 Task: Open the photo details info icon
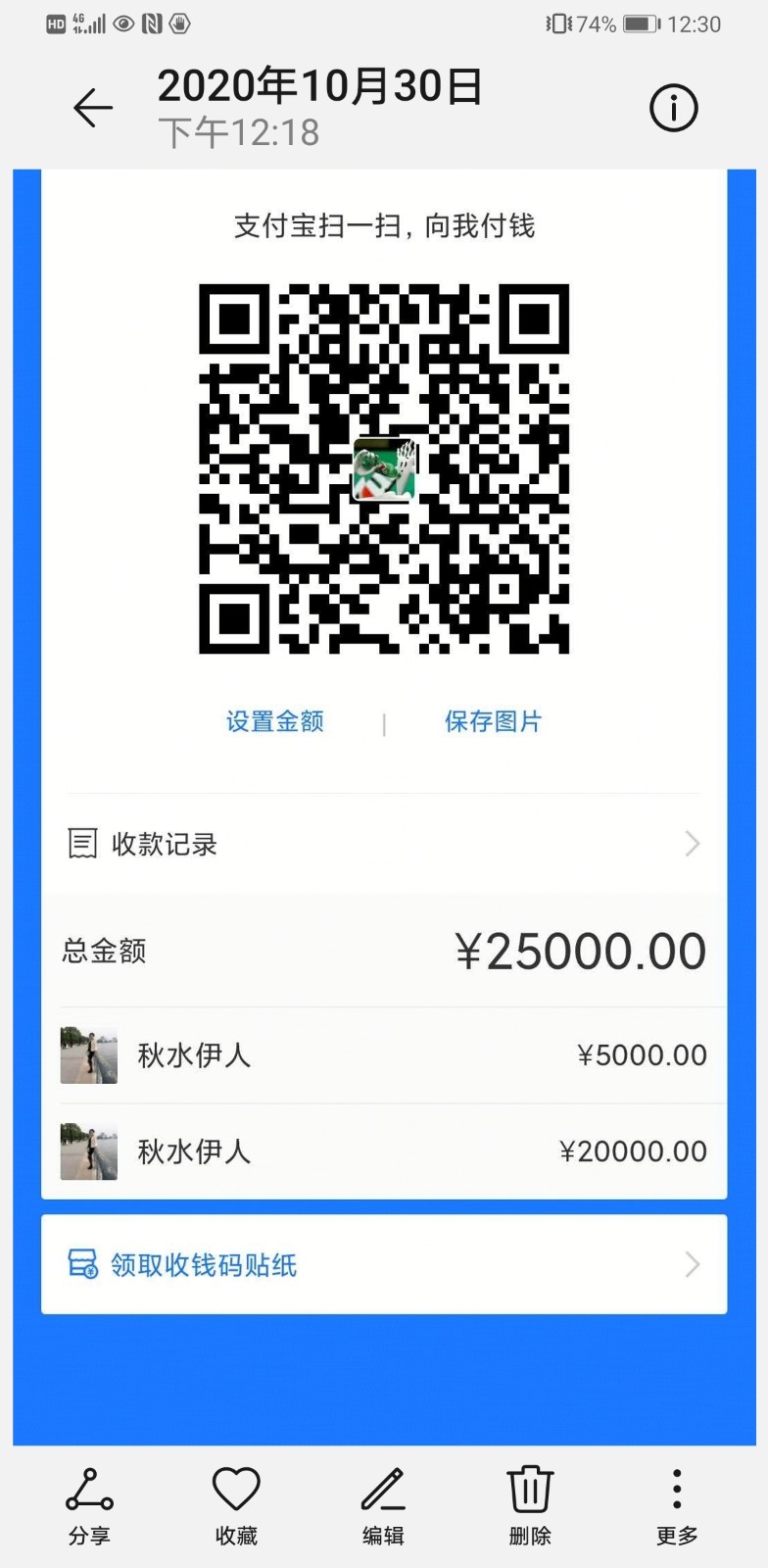[x=674, y=108]
